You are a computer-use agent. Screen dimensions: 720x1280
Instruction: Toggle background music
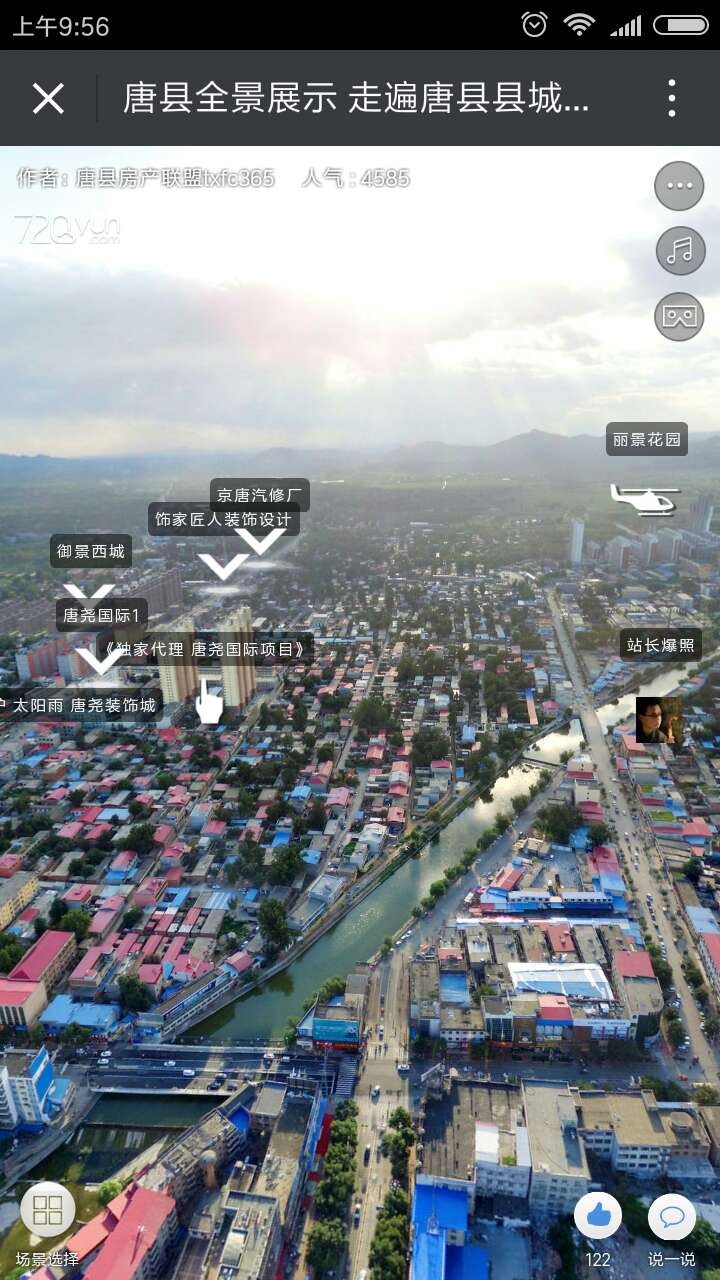[679, 251]
